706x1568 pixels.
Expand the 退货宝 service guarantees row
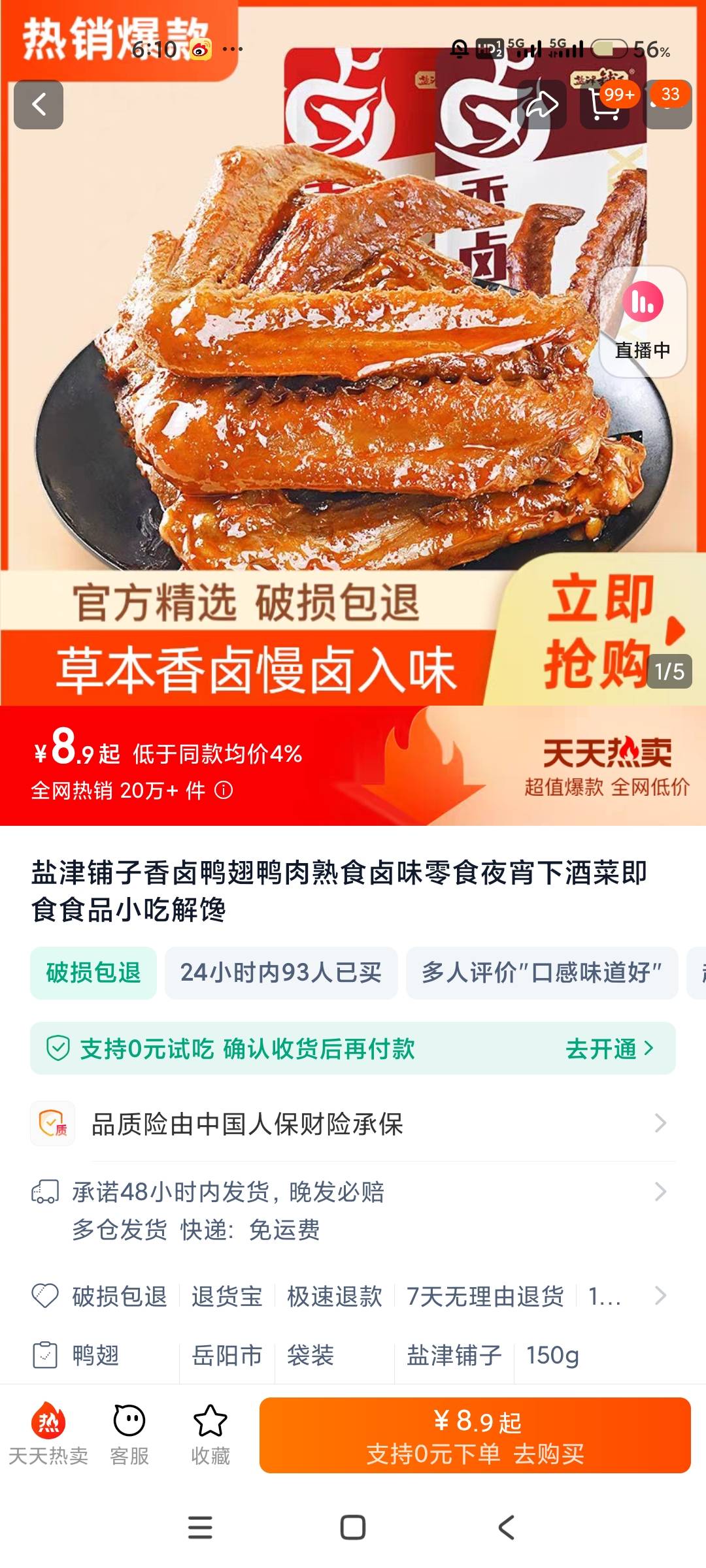[x=353, y=1296]
